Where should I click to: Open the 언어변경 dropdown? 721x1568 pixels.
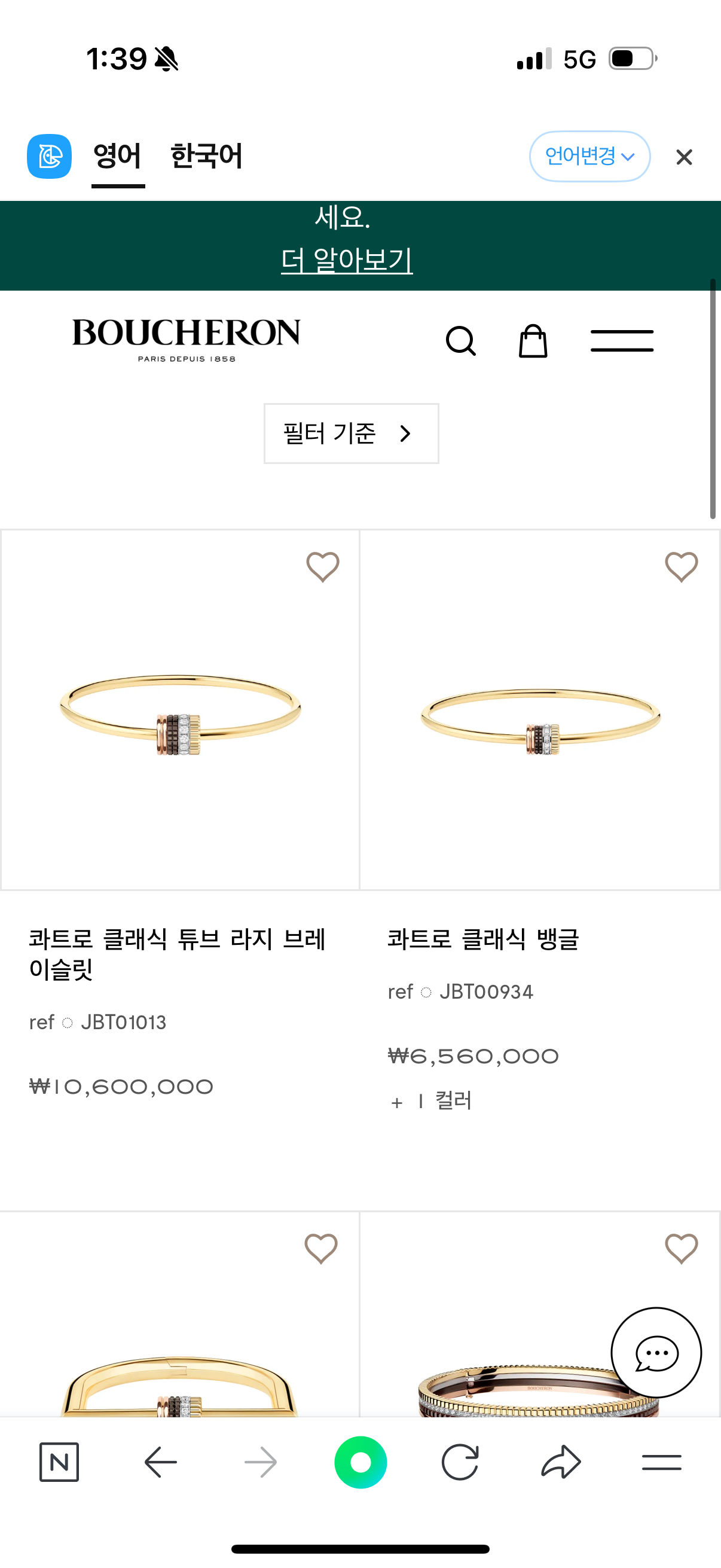point(589,157)
